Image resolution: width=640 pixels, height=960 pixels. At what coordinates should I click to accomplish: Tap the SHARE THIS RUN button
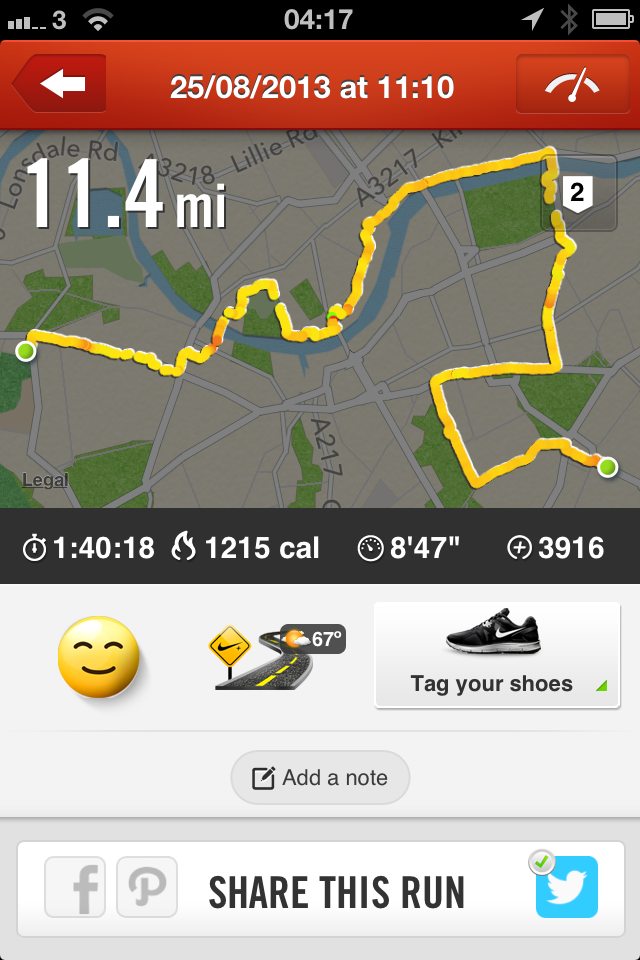[336, 892]
